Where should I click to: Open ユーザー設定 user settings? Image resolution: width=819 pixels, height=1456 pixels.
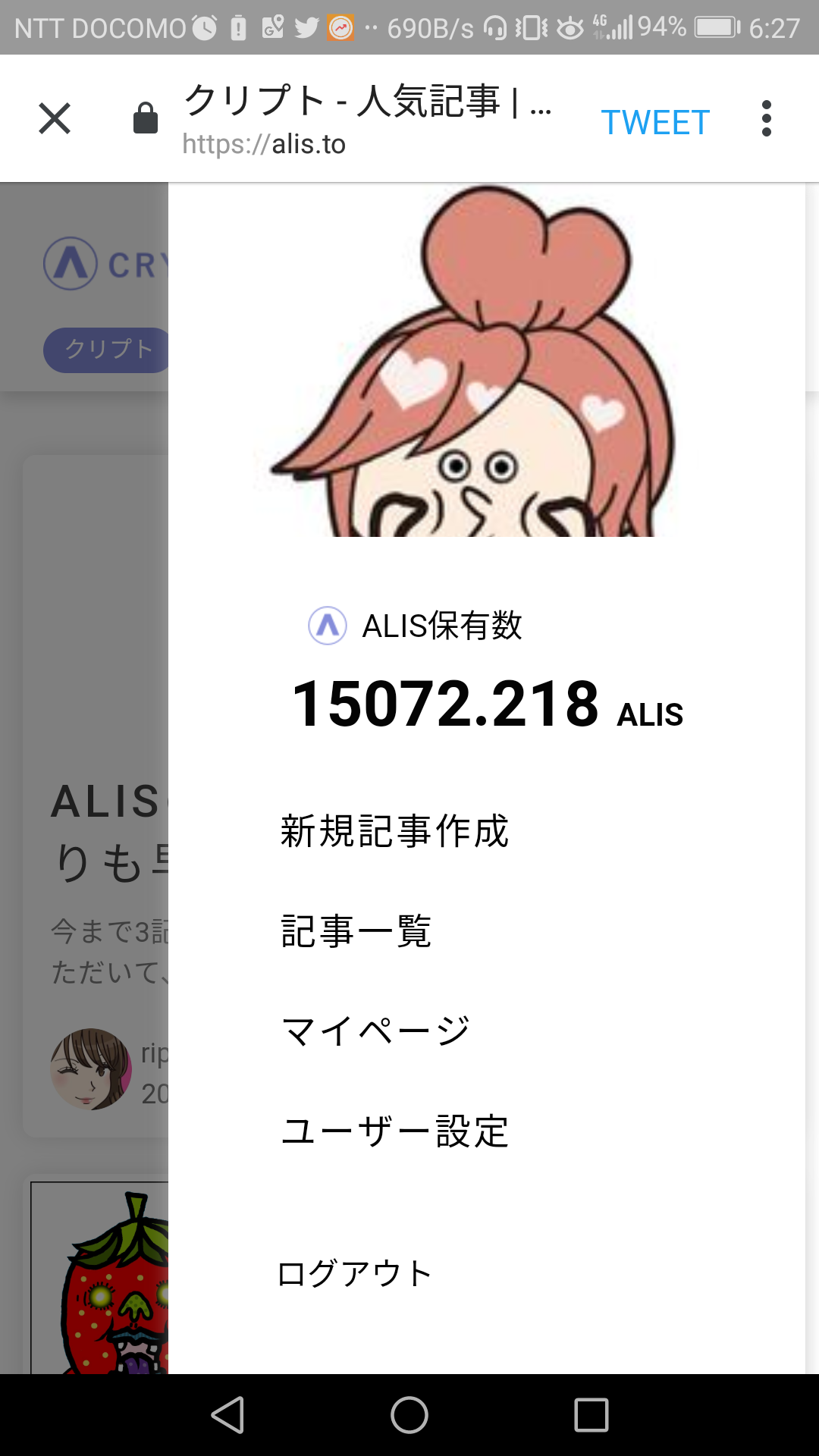(x=394, y=1131)
